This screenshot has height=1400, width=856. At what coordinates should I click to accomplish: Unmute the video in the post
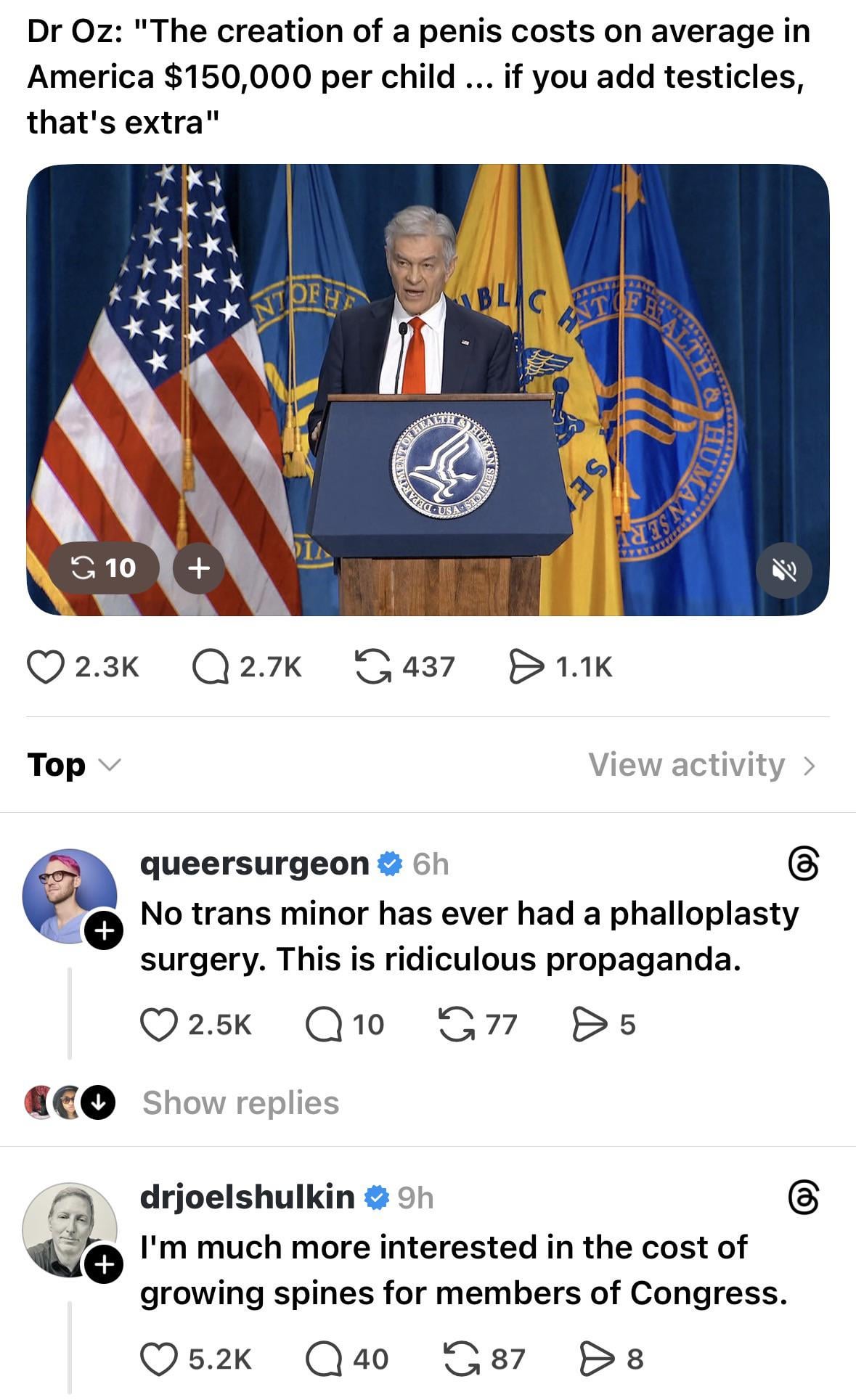(x=783, y=570)
